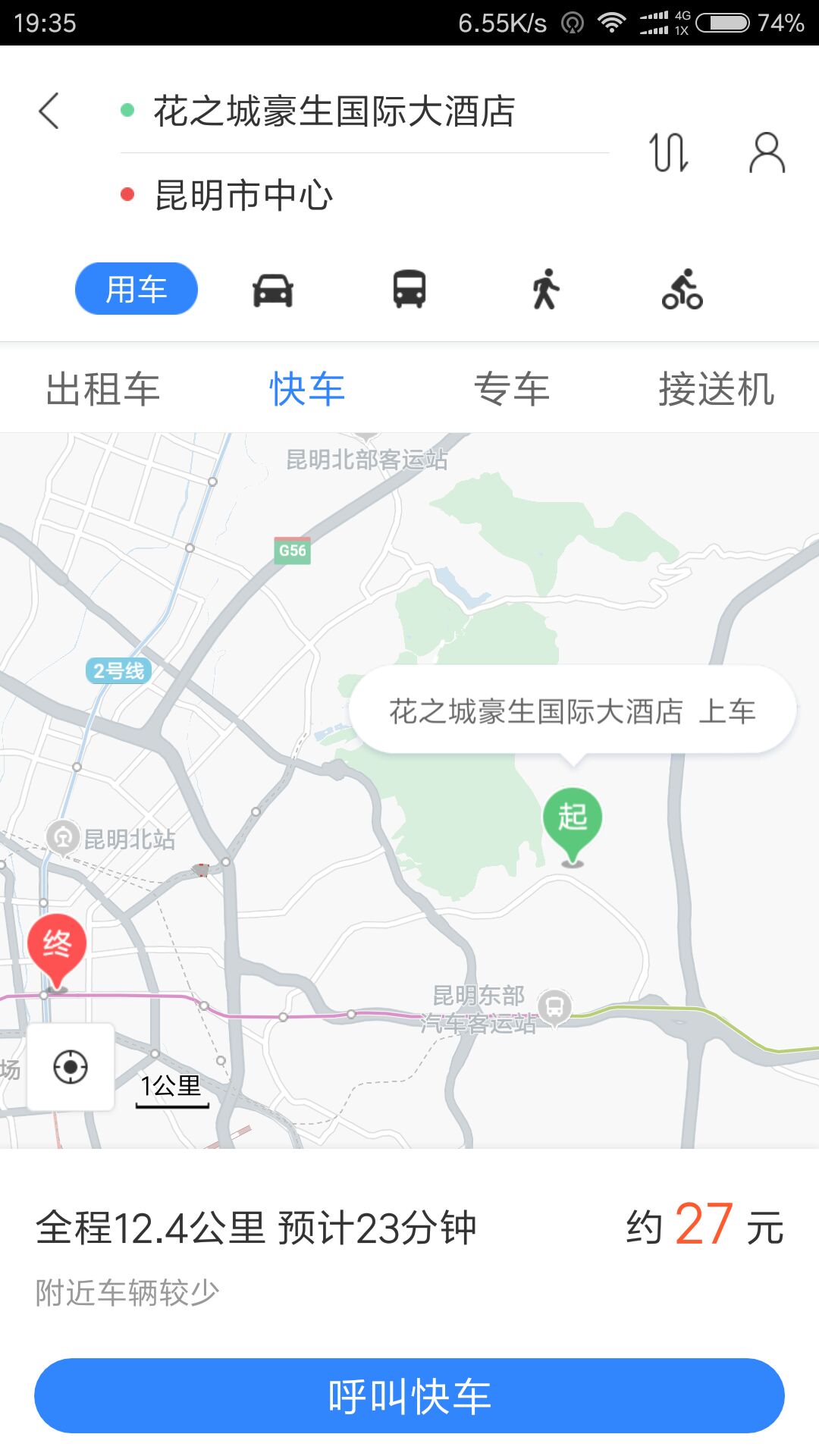819x1456 pixels.
Task: Open the 接送机 tab
Action: pyautogui.click(x=716, y=389)
